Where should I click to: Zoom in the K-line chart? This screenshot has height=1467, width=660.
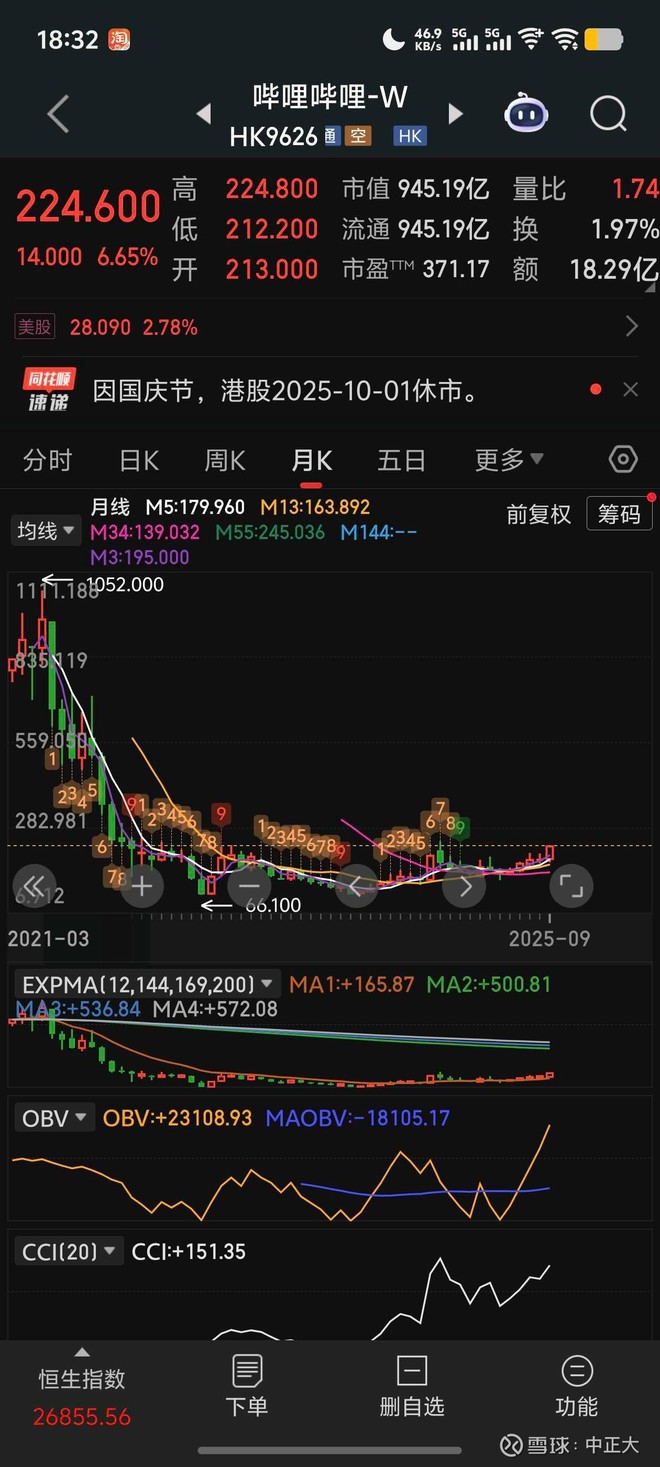142,886
